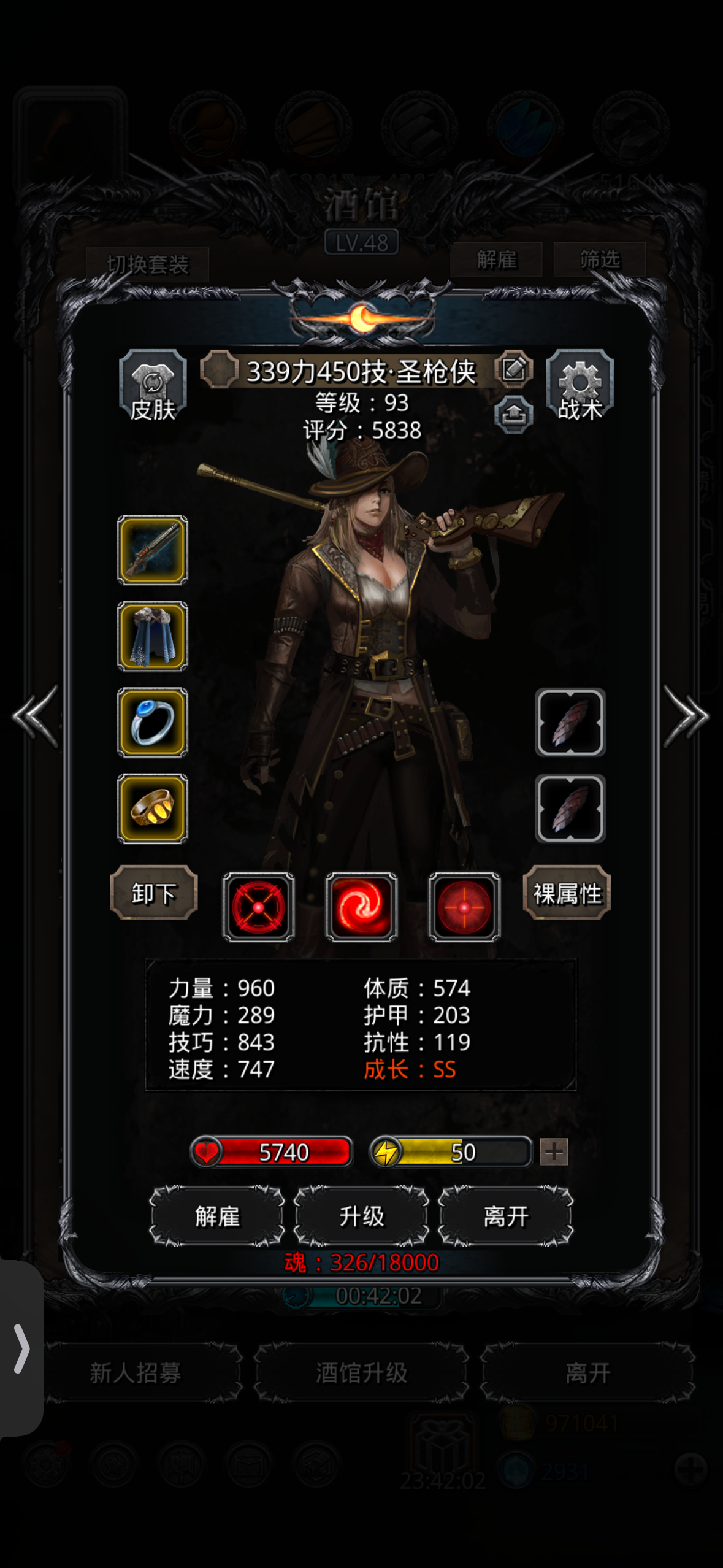Select the red targeting-scope skill icon
The image size is (723, 1568).
tap(464, 905)
